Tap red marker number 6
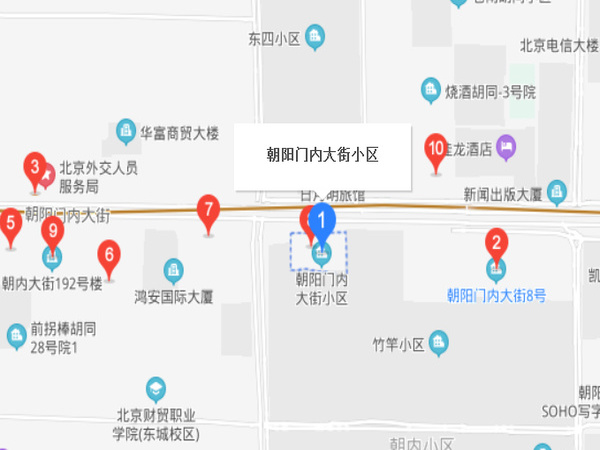600x450 pixels. pos(109,255)
